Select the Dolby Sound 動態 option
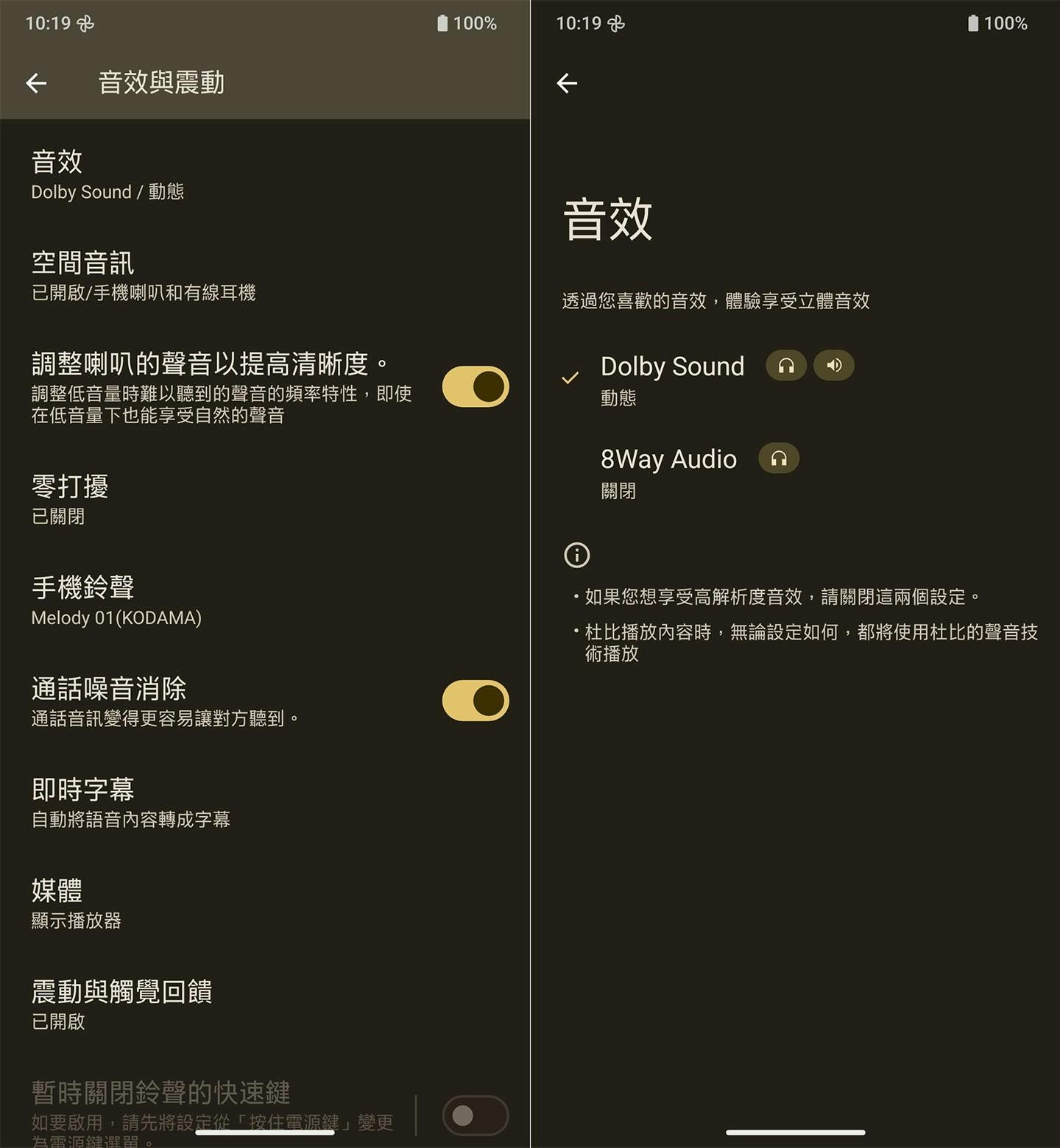 pyautogui.click(x=671, y=380)
